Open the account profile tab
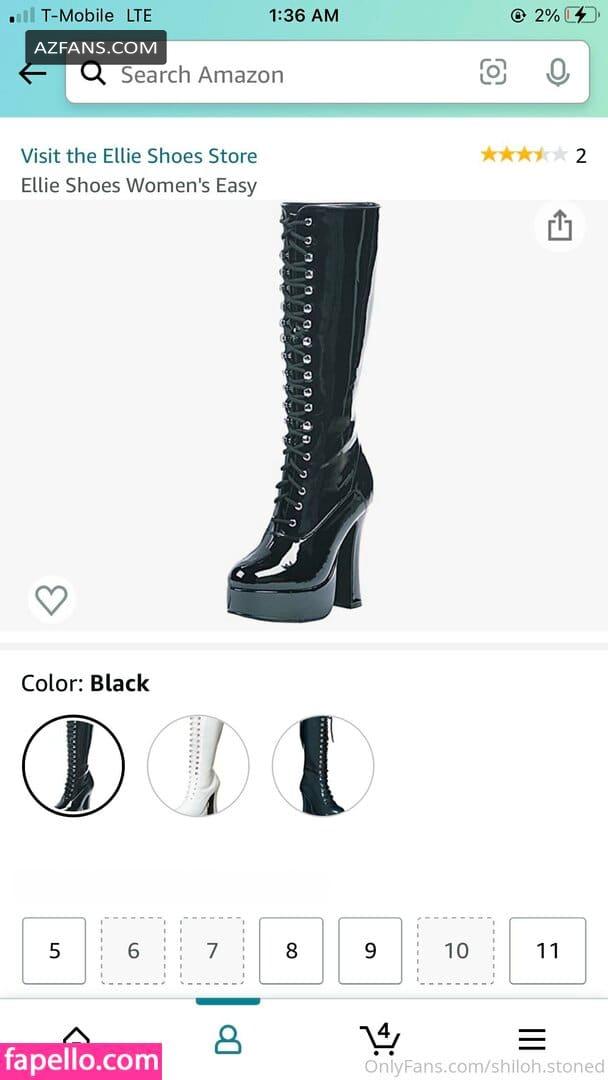 228,1039
